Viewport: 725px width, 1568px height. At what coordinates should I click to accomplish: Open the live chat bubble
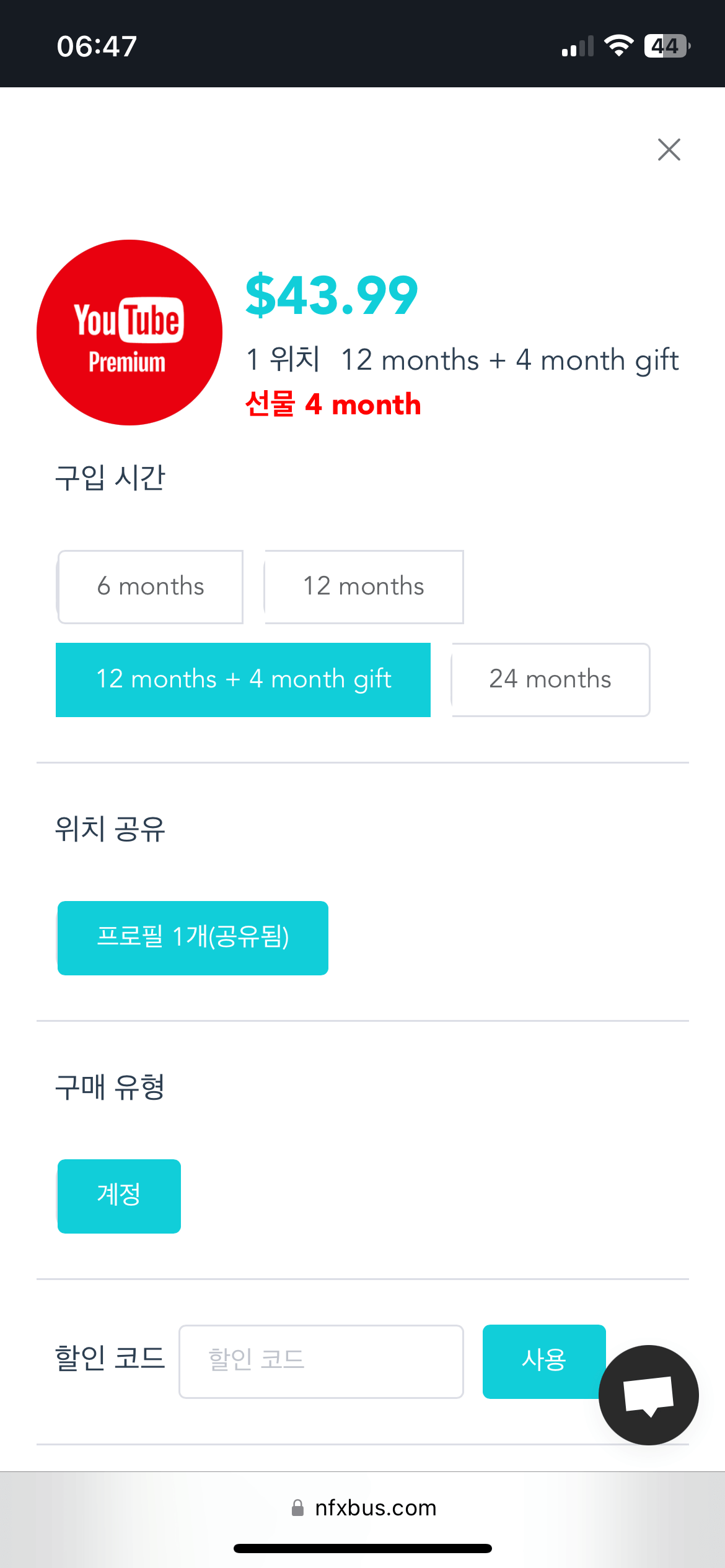[648, 1395]
